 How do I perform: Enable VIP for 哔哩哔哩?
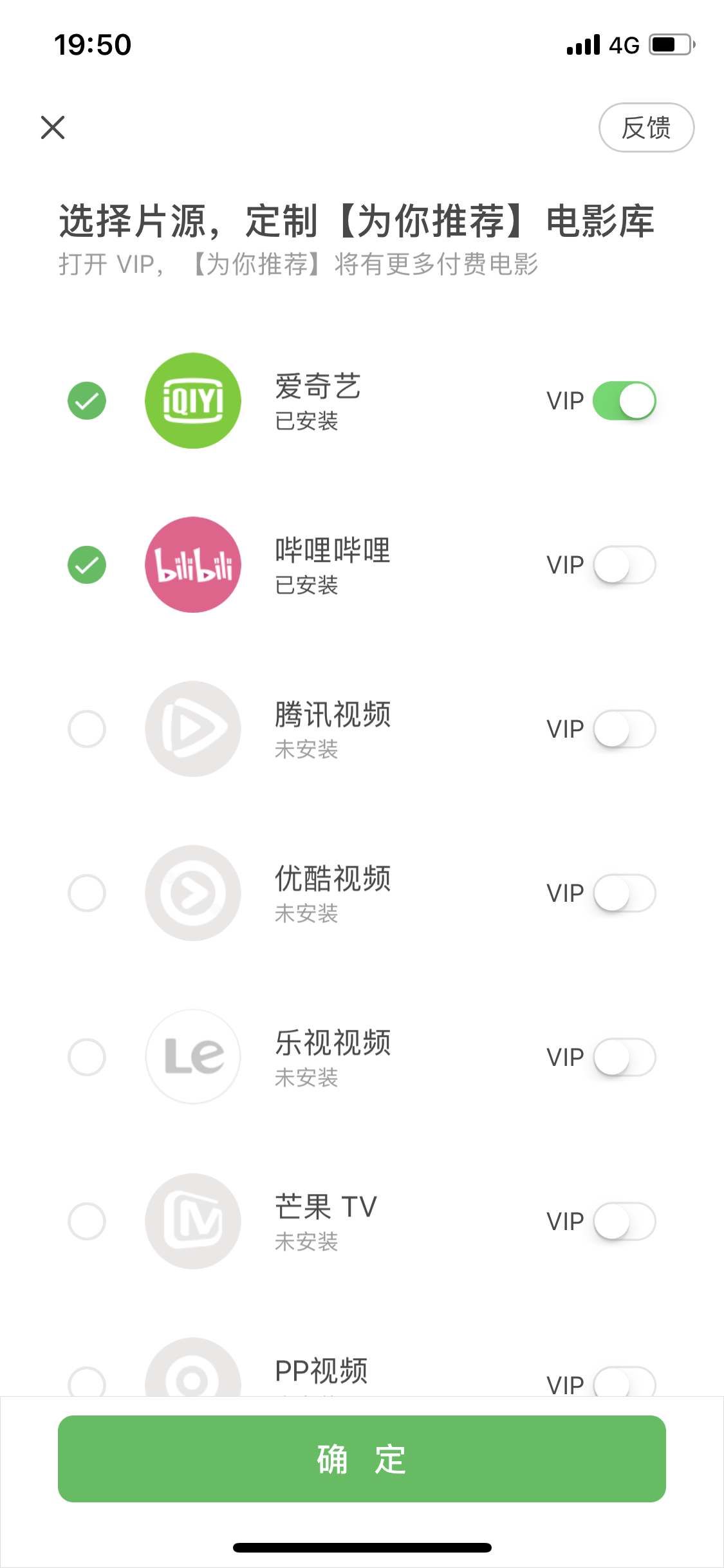point(624,565)
